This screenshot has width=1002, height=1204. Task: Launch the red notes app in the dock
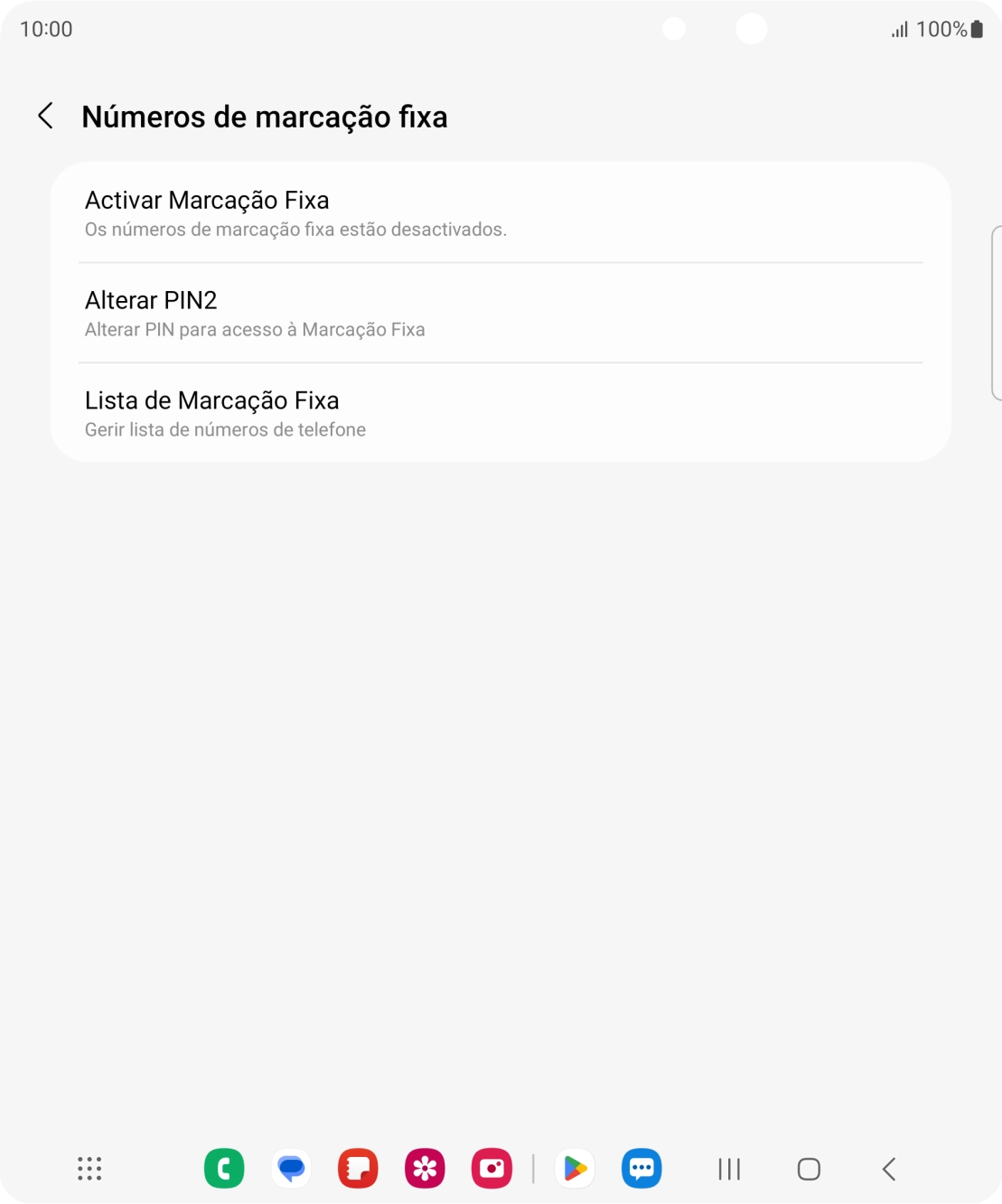point(358,1168)
